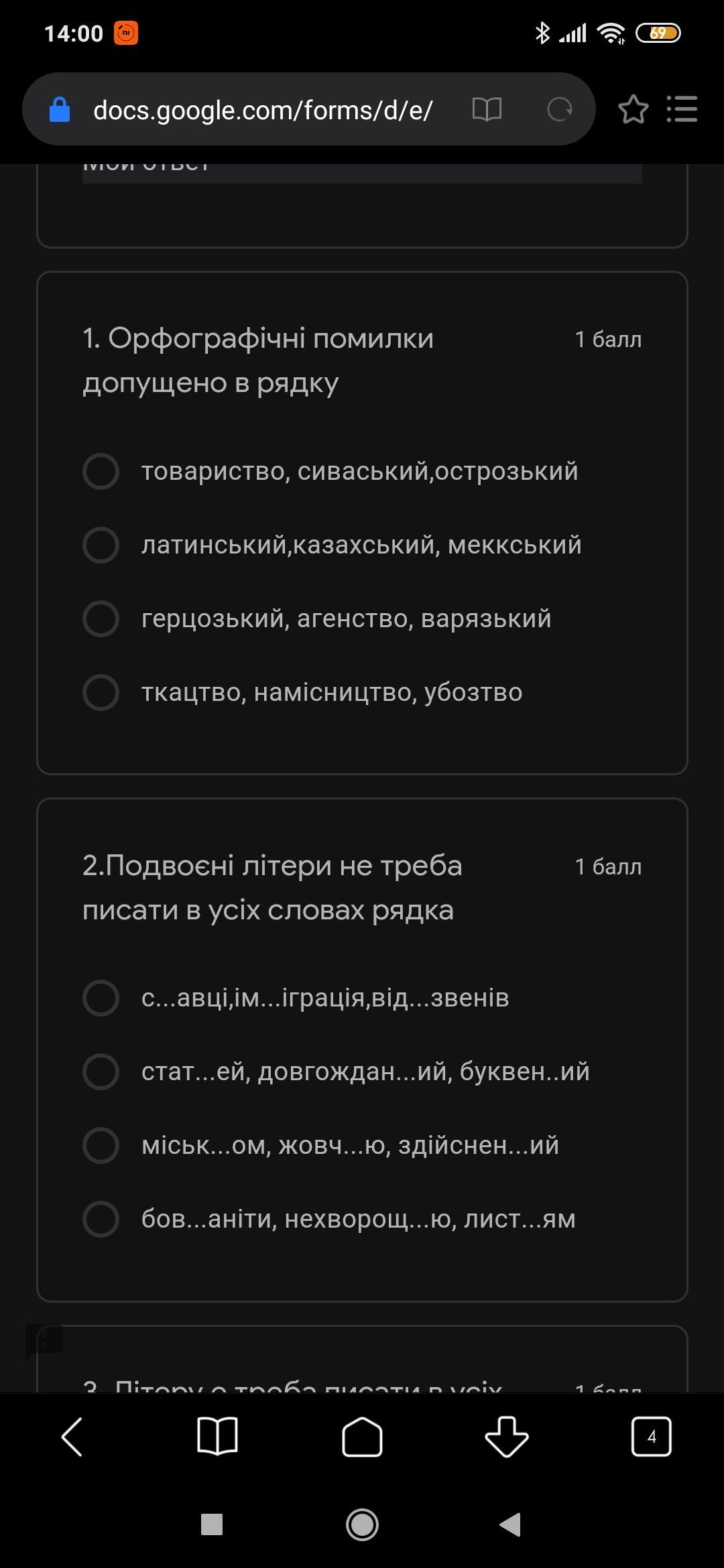
Task: Go back to previous page in browser
Action: click(x=72, y=1436)
